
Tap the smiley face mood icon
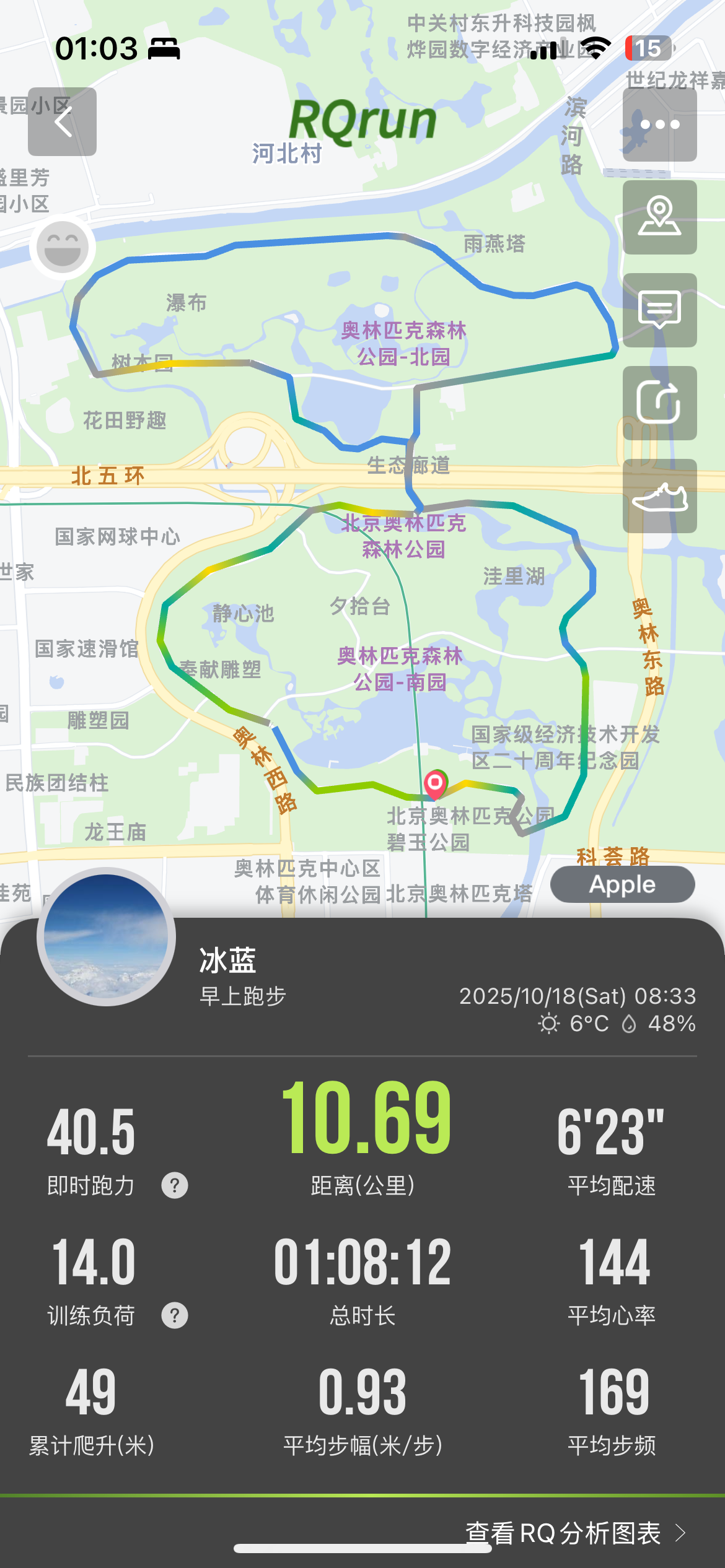(x=63, y=248)
